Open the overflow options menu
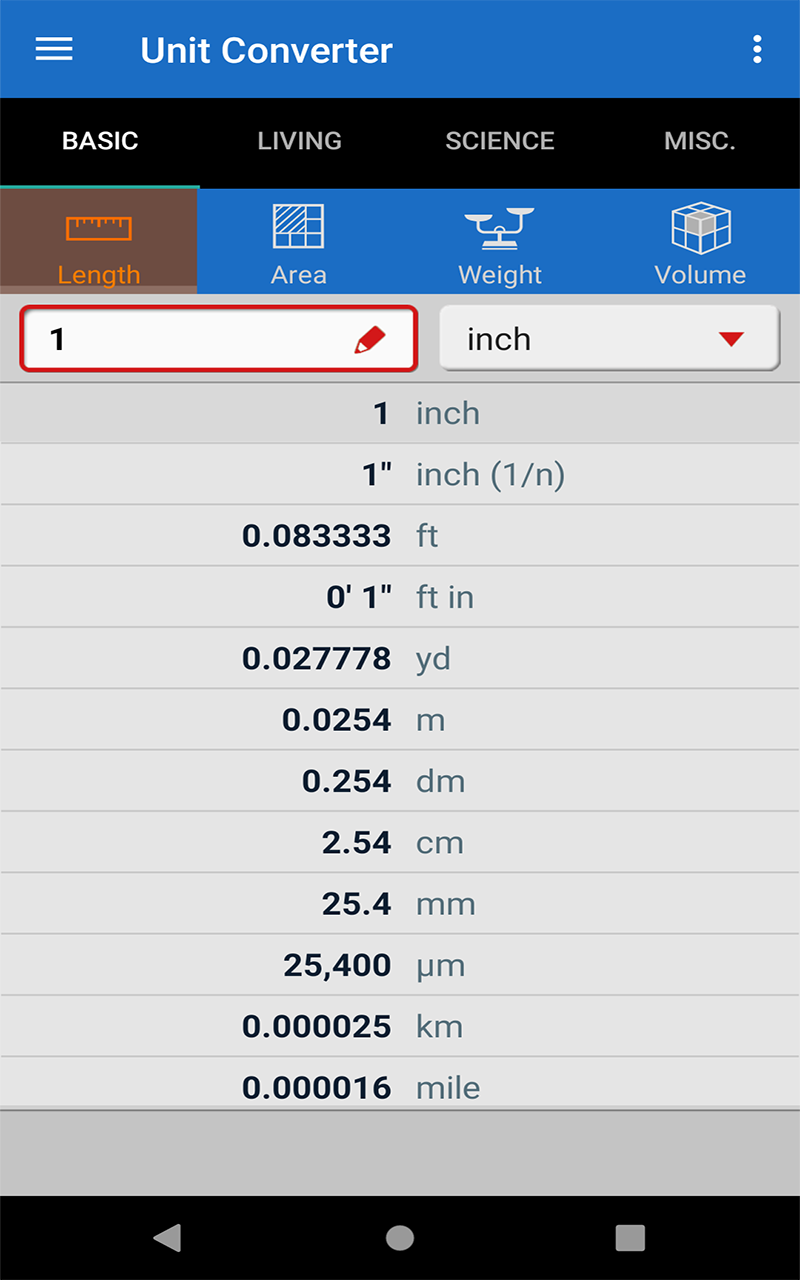 tap(757, 49)
